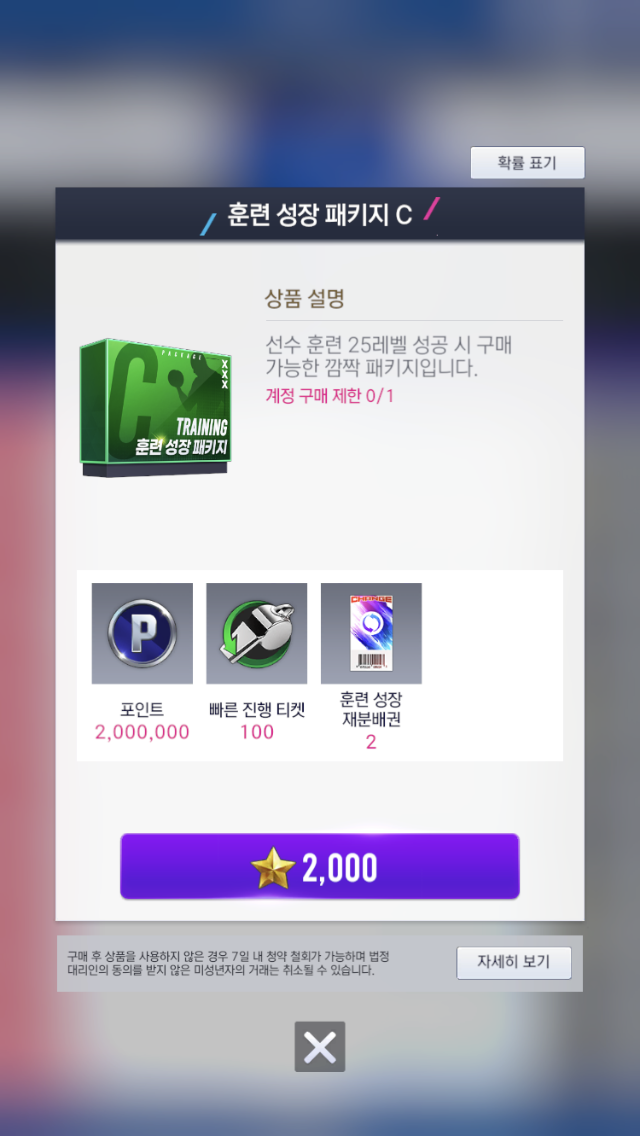Open 자세히 보기 details
The image size is (640, 1136).
(514, 962)
